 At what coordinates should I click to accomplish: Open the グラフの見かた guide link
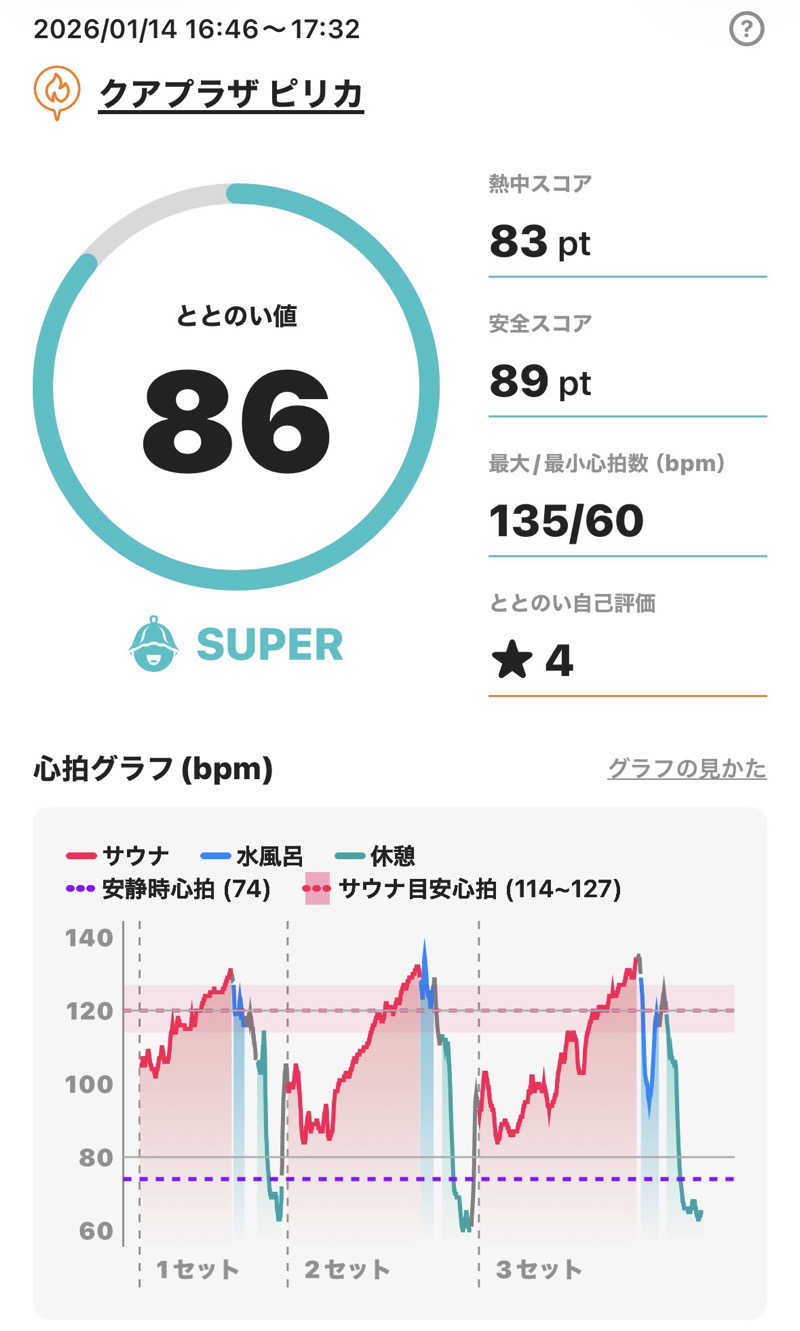686,768
